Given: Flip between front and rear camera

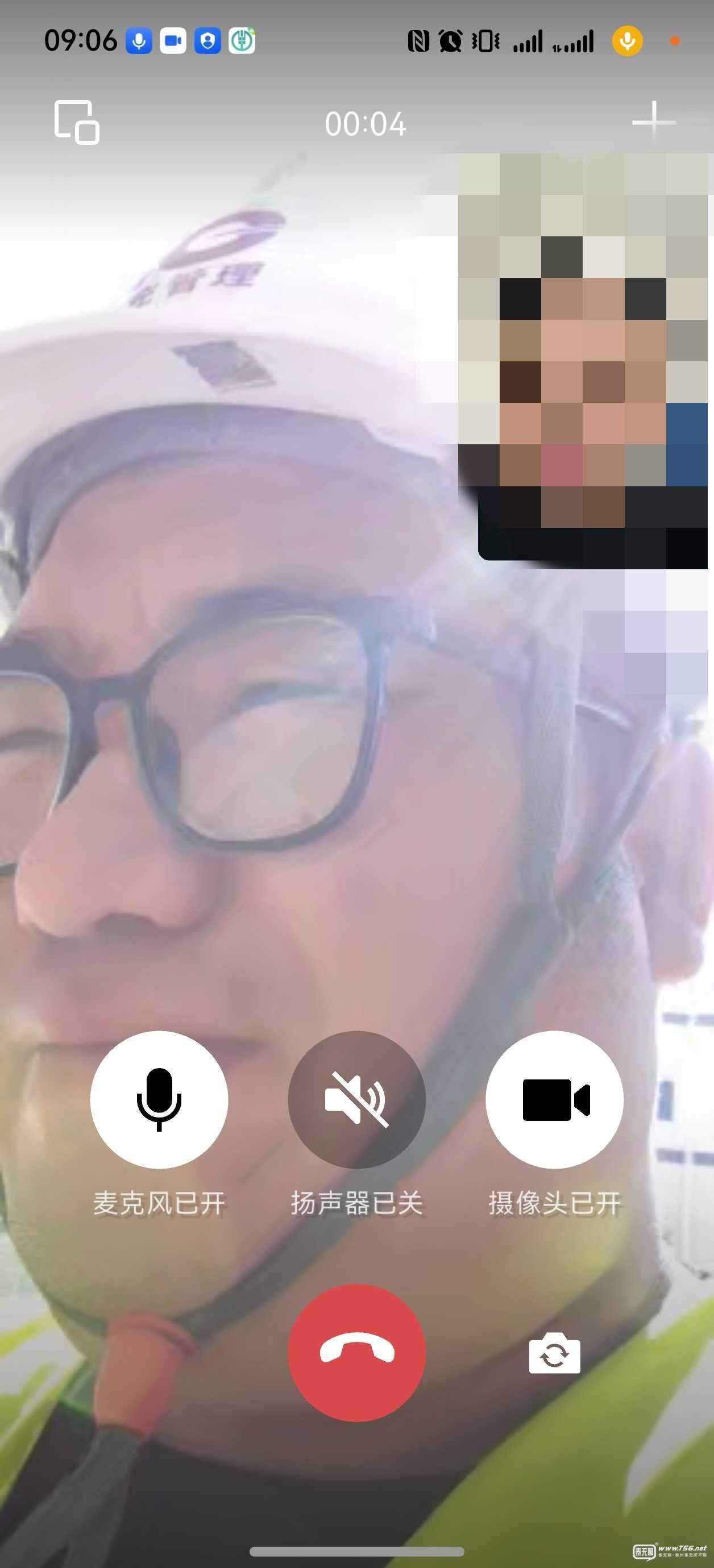Looking at the screenshot, I should pos(554,1354).
